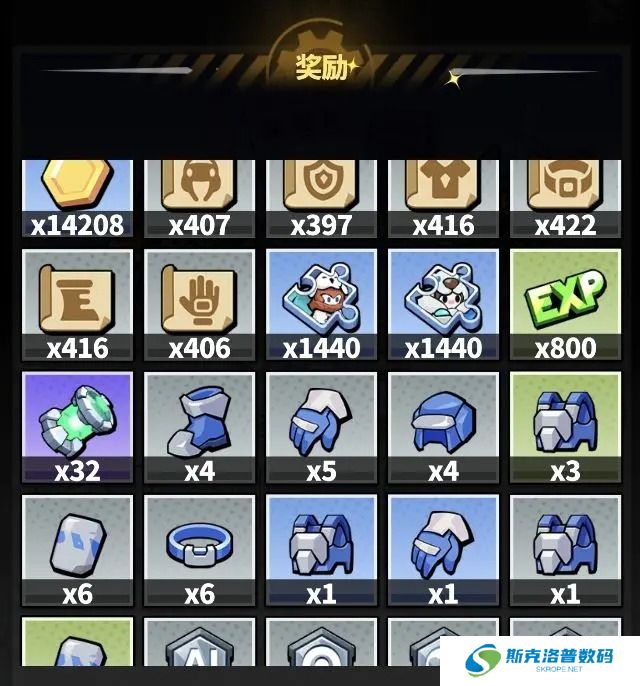Tap the blue ring item x6
The height and width of the screenshot is (686, 640).
point(199,550)
